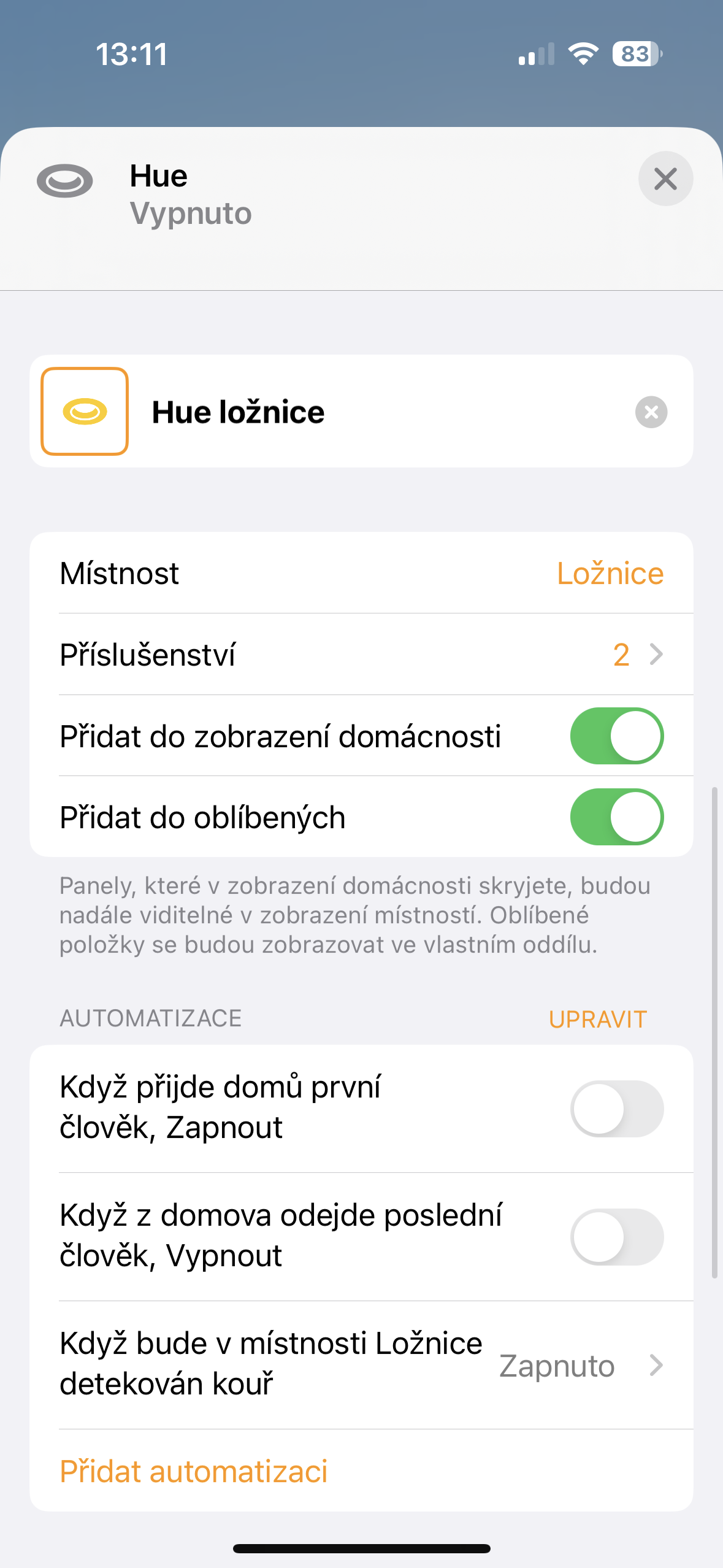Toggle Přidat do zobrazení domácnosti off
723x1568 pixels.
tap(616, 736)
